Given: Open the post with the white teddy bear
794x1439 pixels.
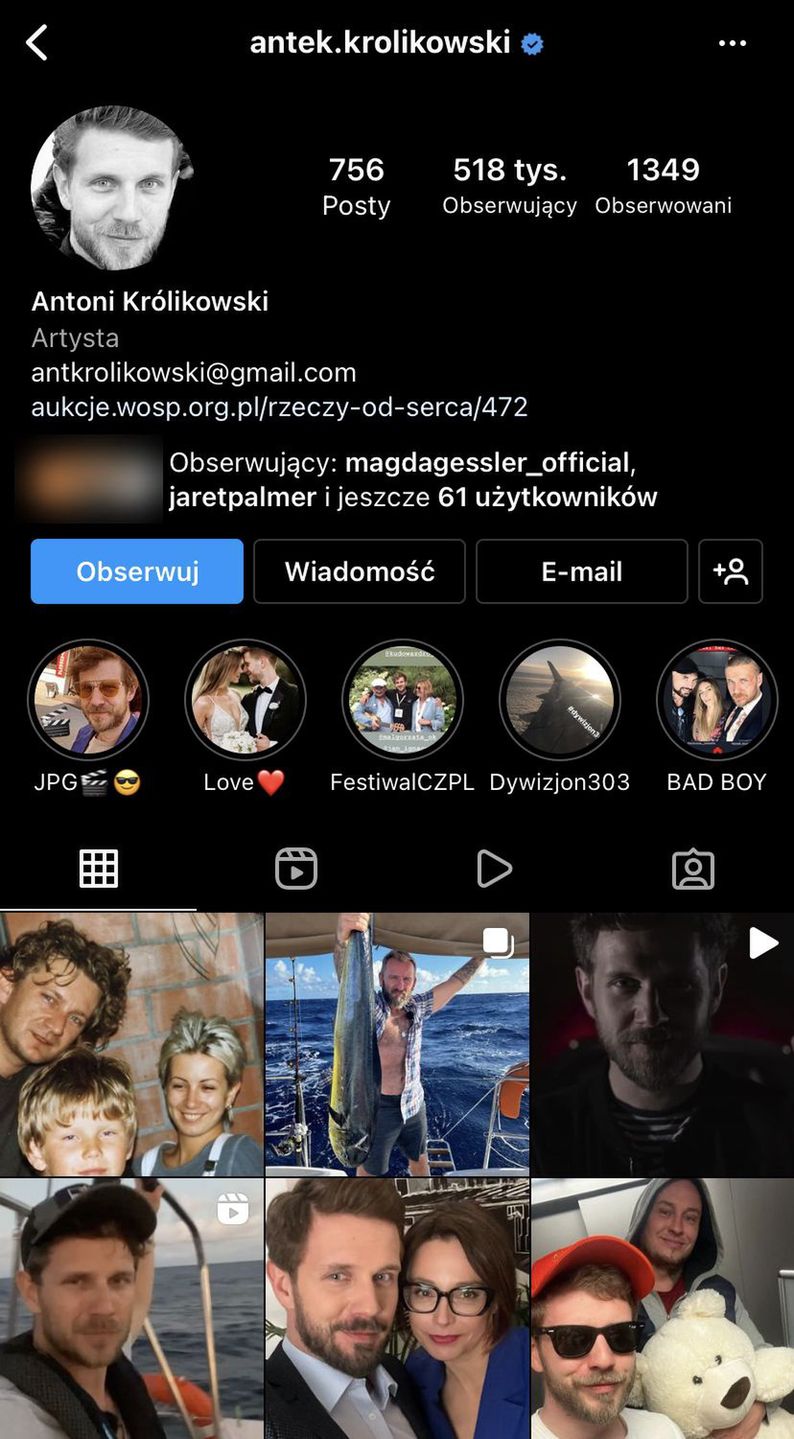Looking at the screenshot, I should point(663,1308).
